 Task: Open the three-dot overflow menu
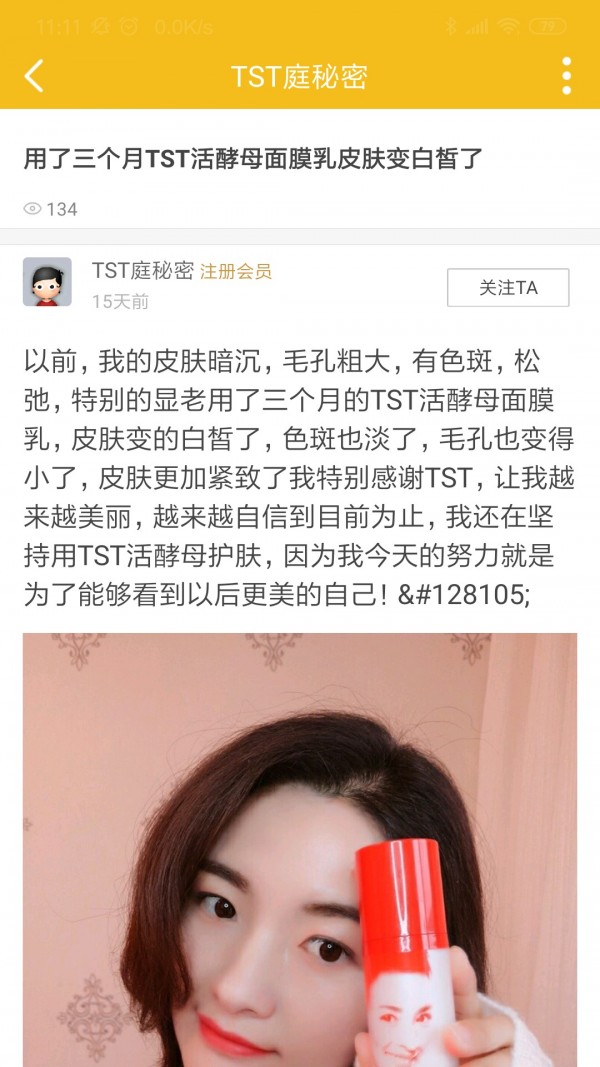566,76
